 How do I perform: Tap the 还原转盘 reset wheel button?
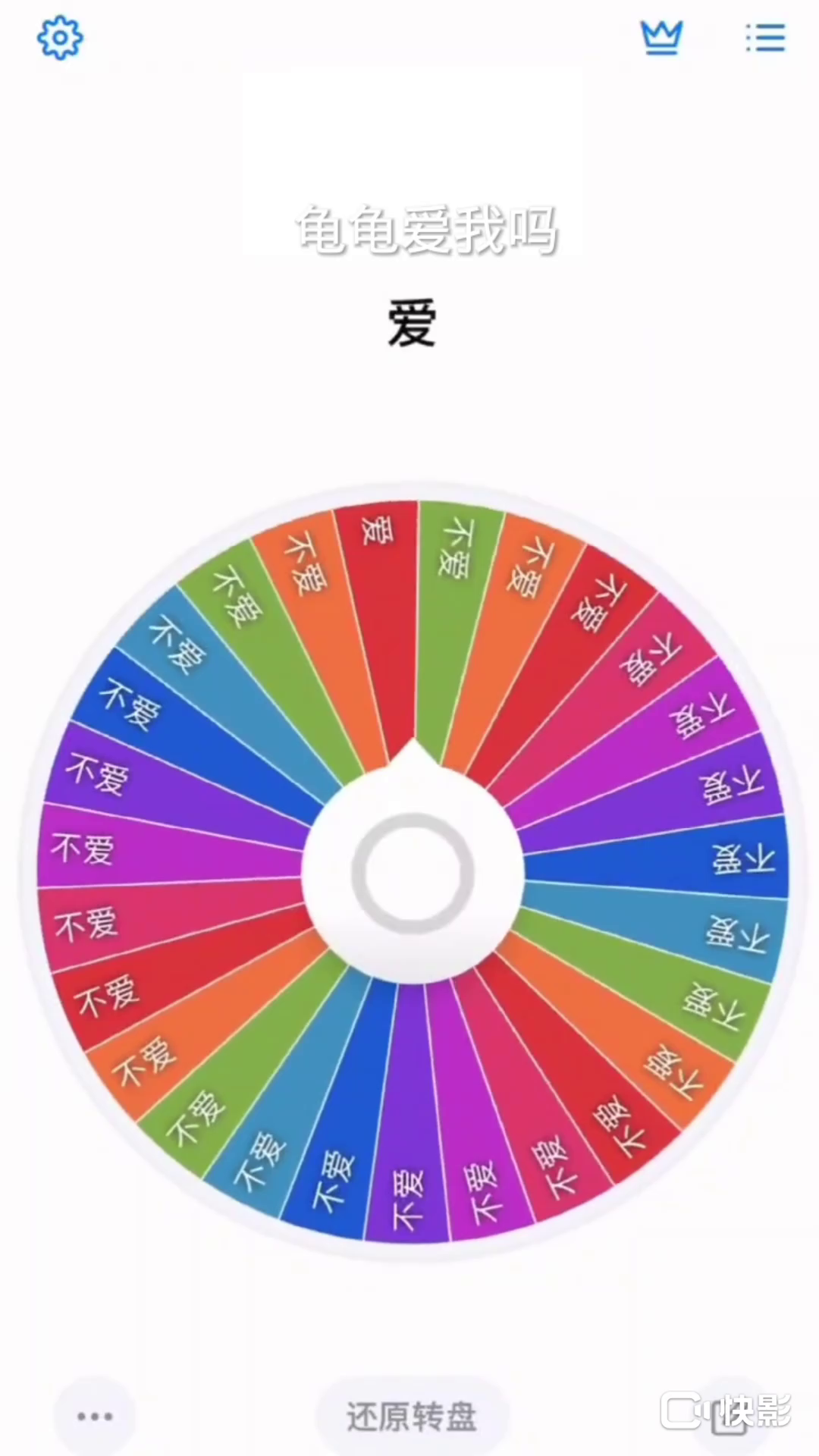click(x=412, y=1416)
